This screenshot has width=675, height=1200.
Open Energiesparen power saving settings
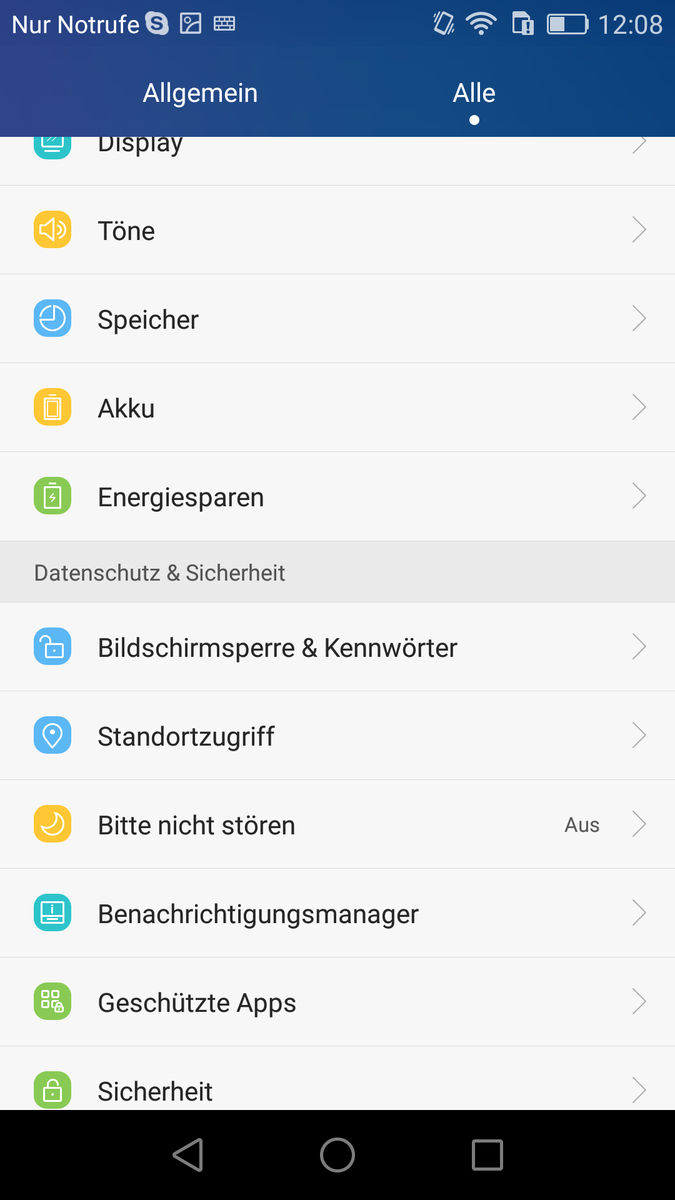pos(337,497)
